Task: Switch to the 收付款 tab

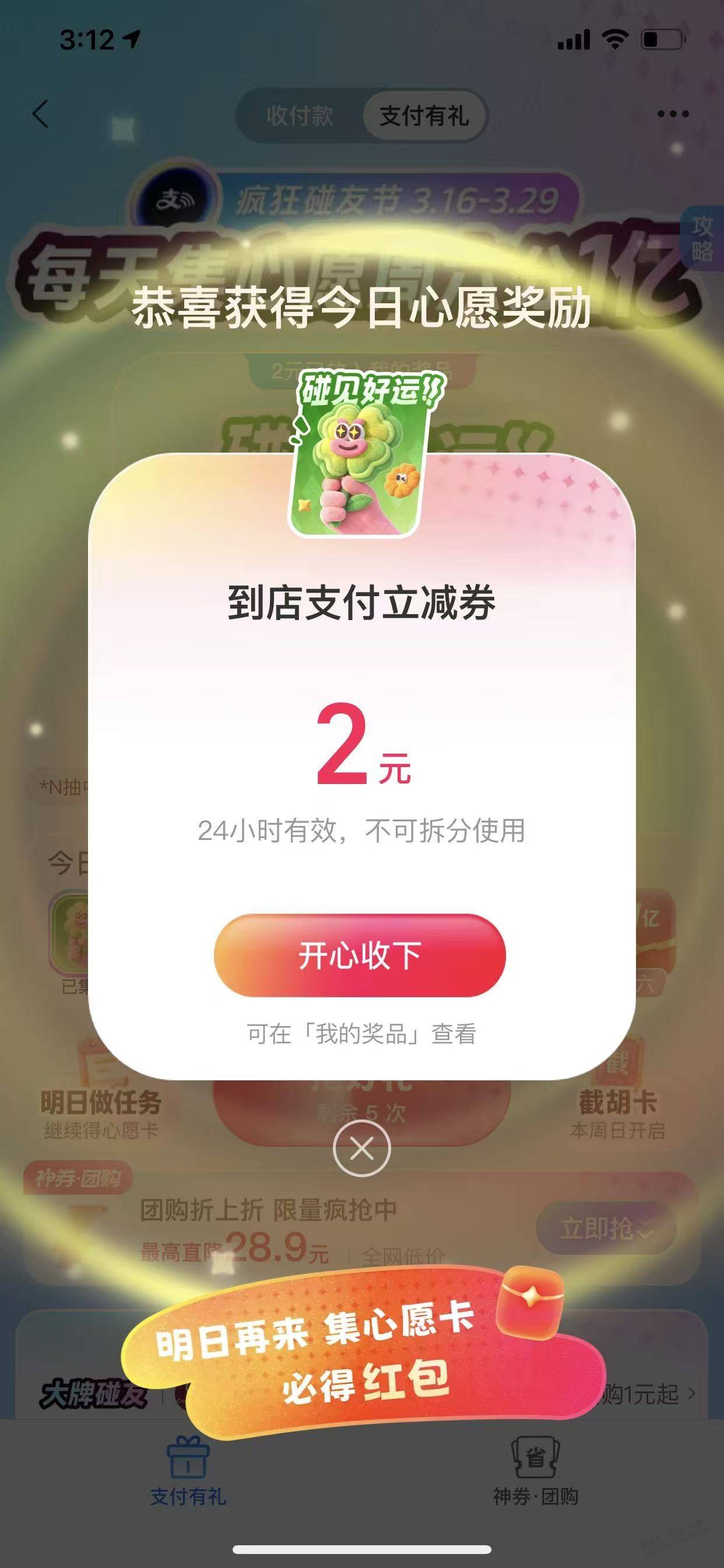Action: point(299,116)
